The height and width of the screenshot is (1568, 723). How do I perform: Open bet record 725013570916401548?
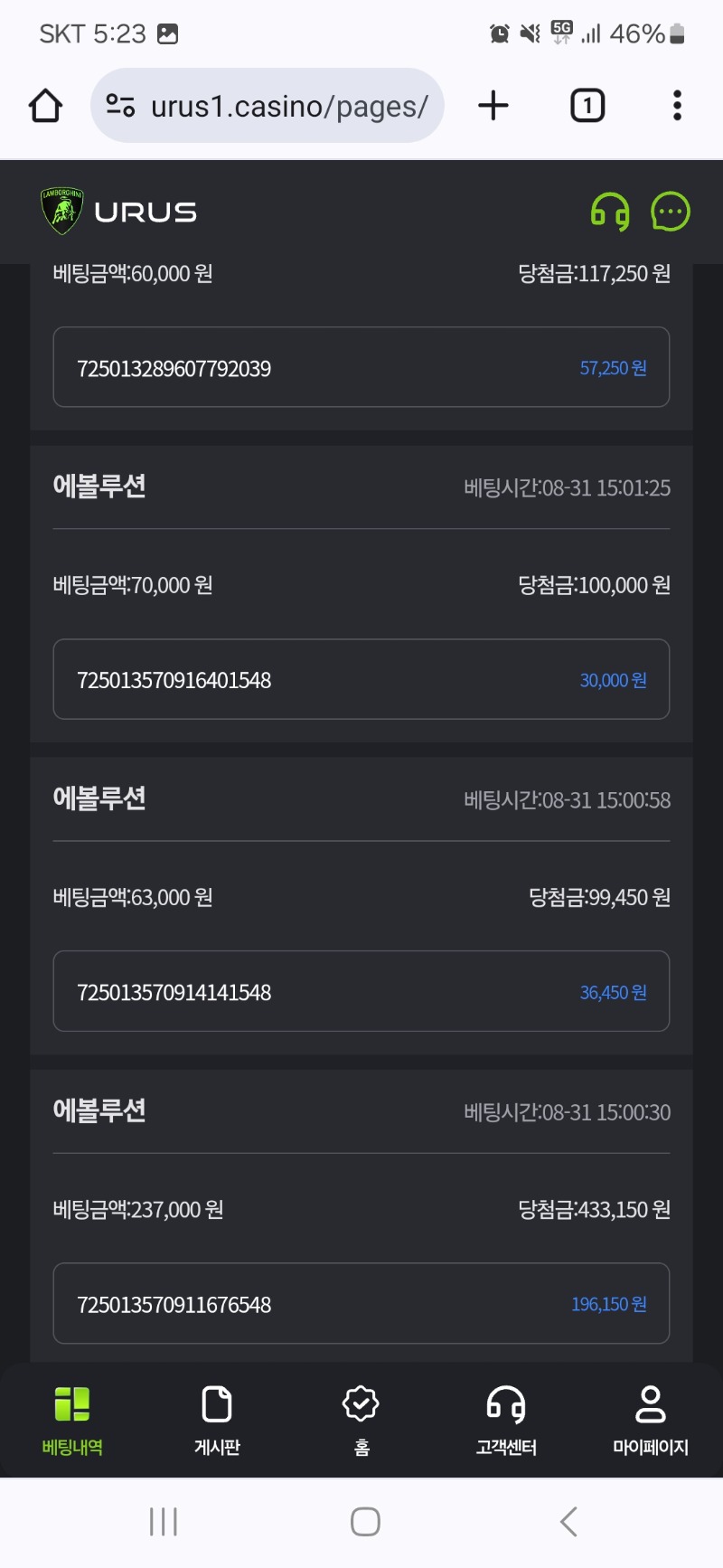pyautogui.click(x=361, y=679)
